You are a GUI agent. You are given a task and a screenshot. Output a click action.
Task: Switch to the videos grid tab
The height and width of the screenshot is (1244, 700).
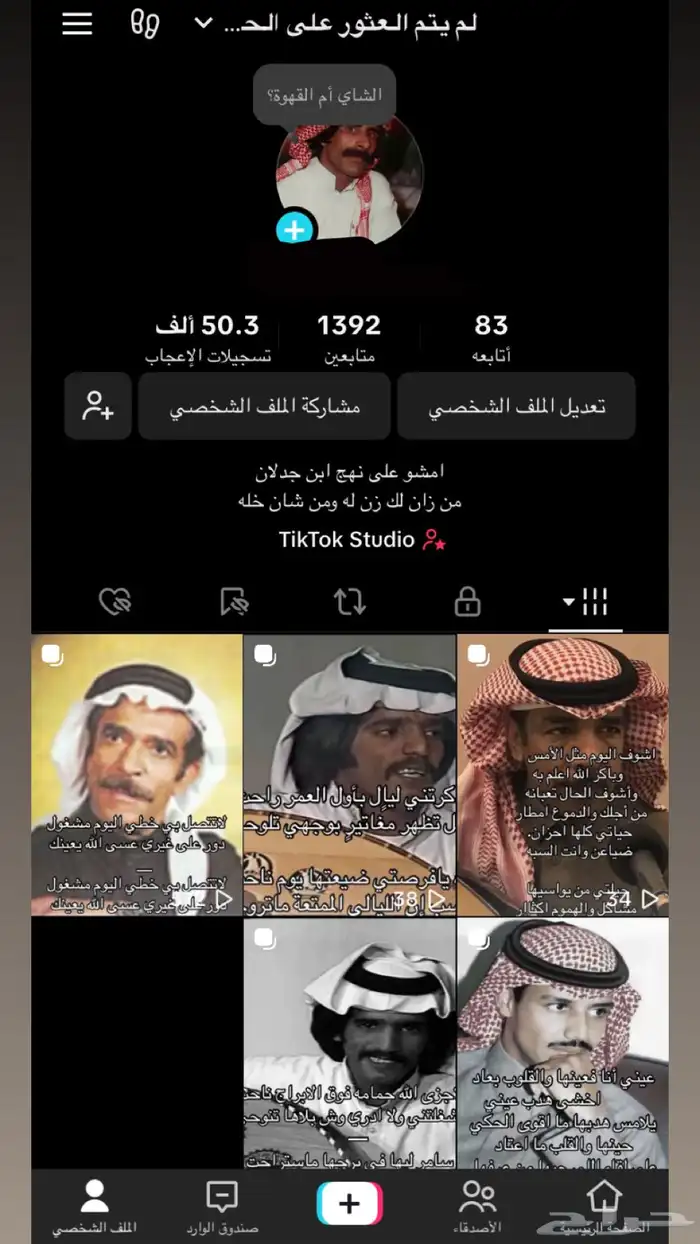click(585, 602)
